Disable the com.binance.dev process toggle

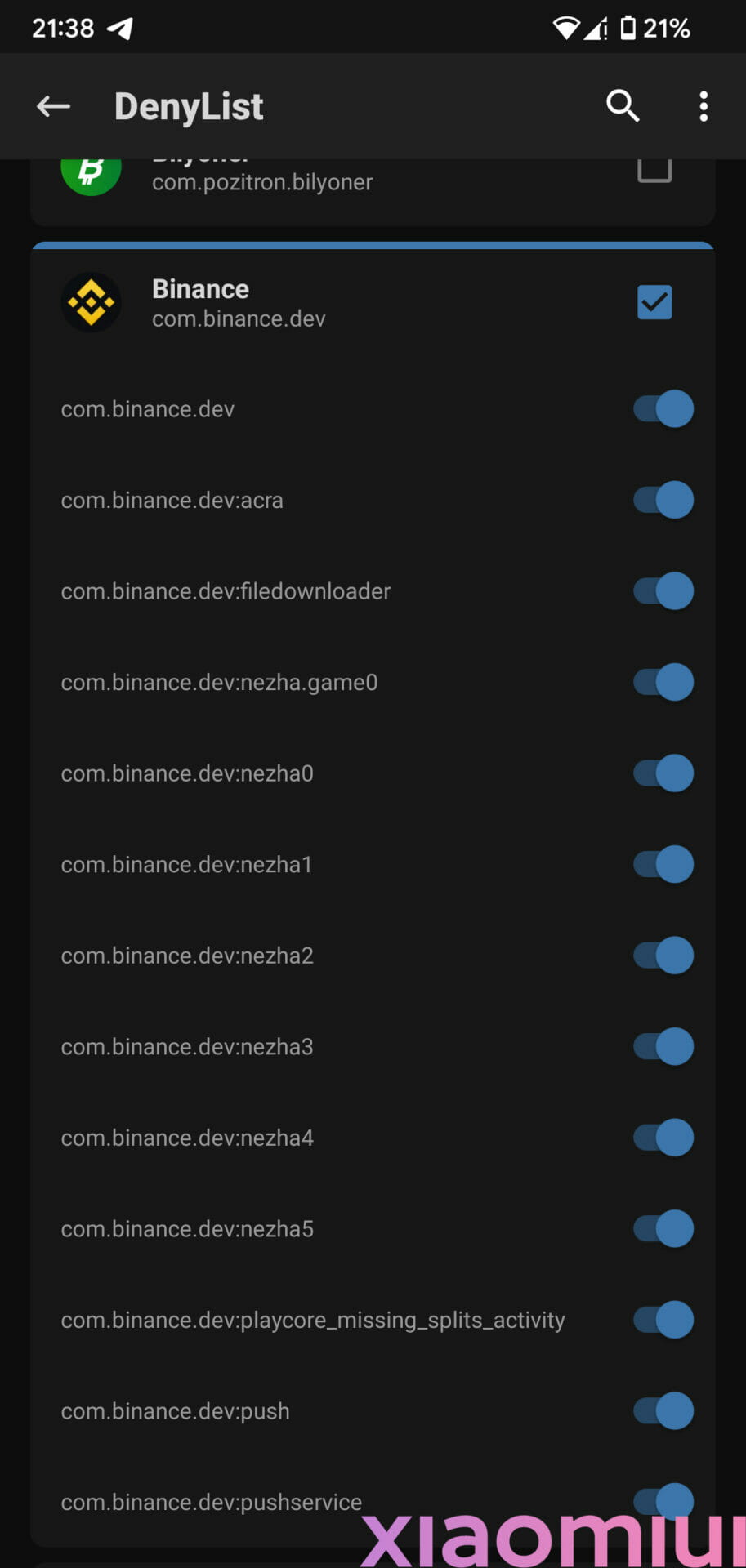(663, 409)
